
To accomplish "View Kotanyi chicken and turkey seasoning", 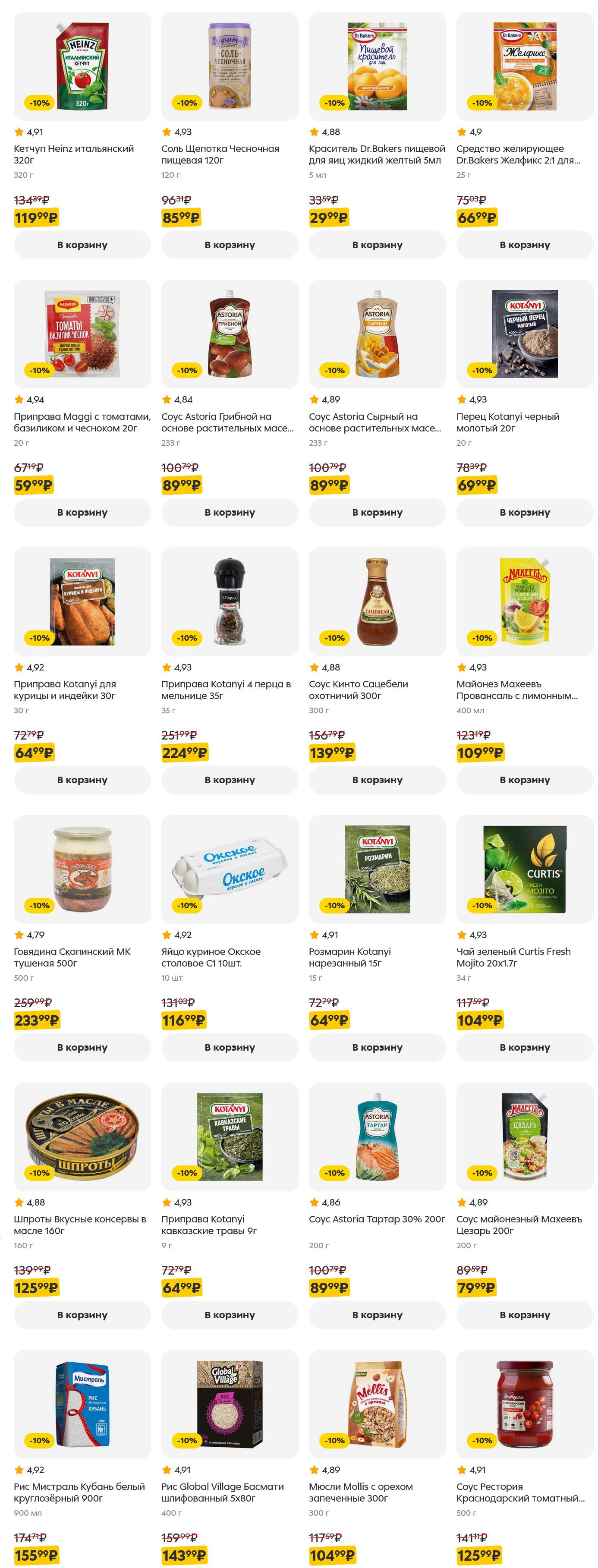I will 82,601.
